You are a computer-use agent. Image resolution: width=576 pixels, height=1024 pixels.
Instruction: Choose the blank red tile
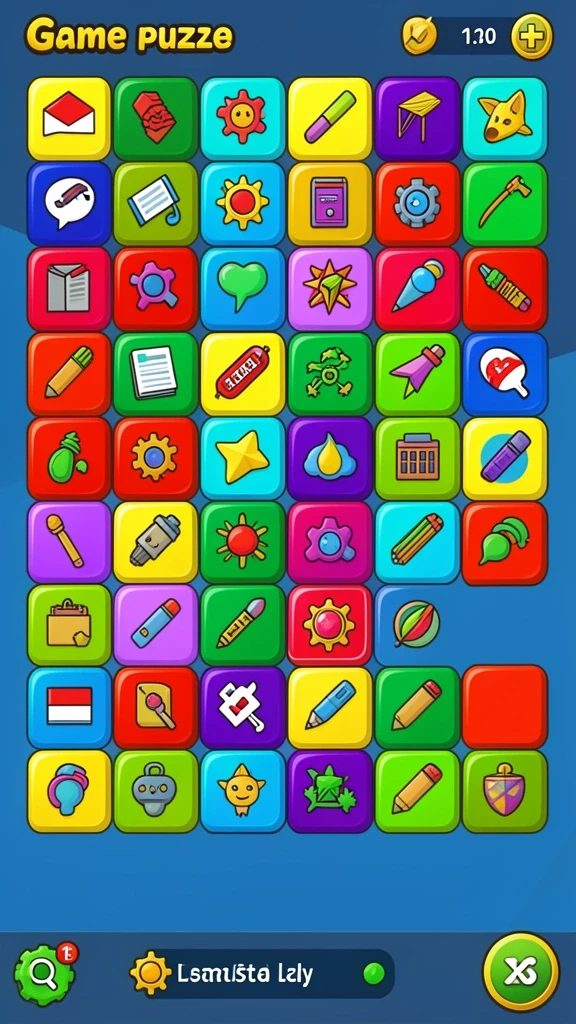click(x=505, y=707)
